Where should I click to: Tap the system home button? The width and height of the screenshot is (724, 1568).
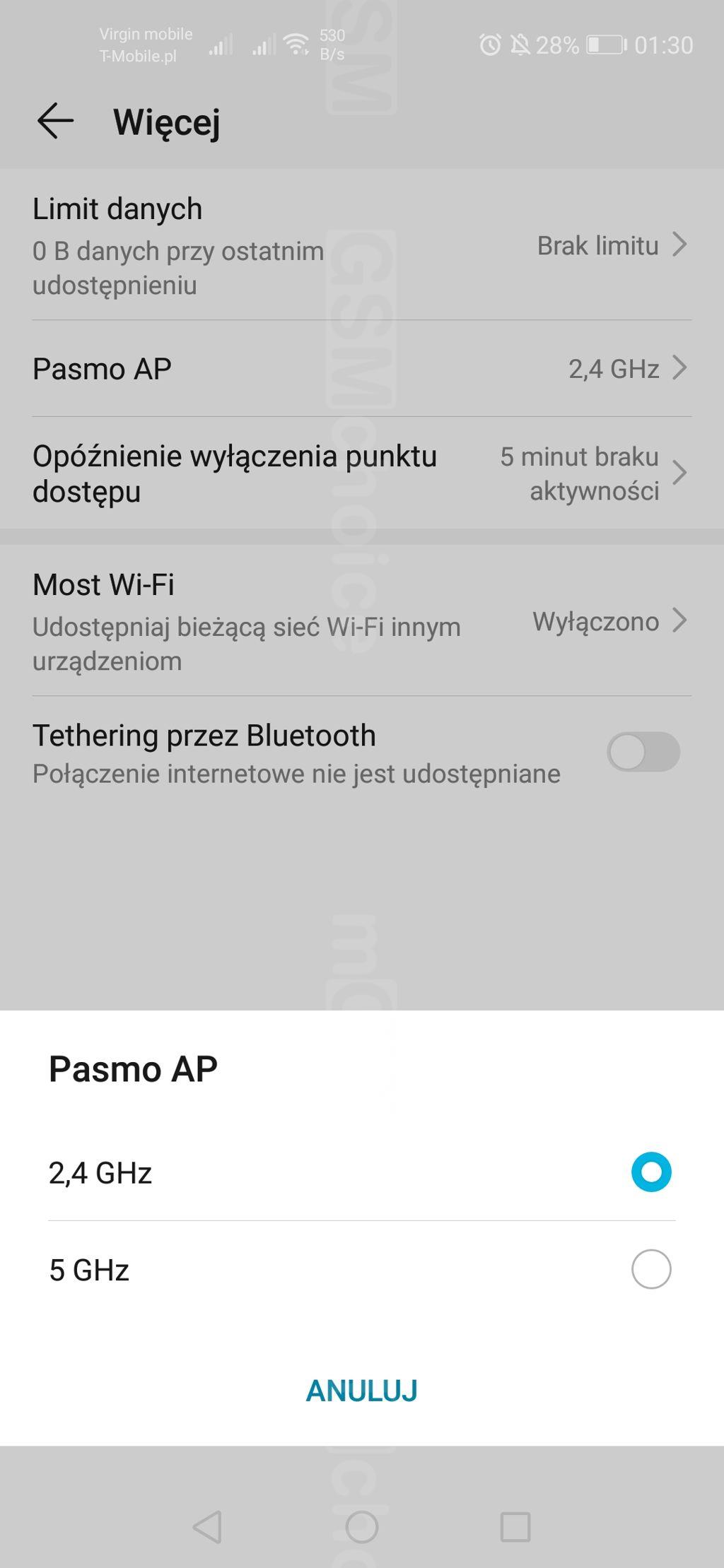point(362,1527)
